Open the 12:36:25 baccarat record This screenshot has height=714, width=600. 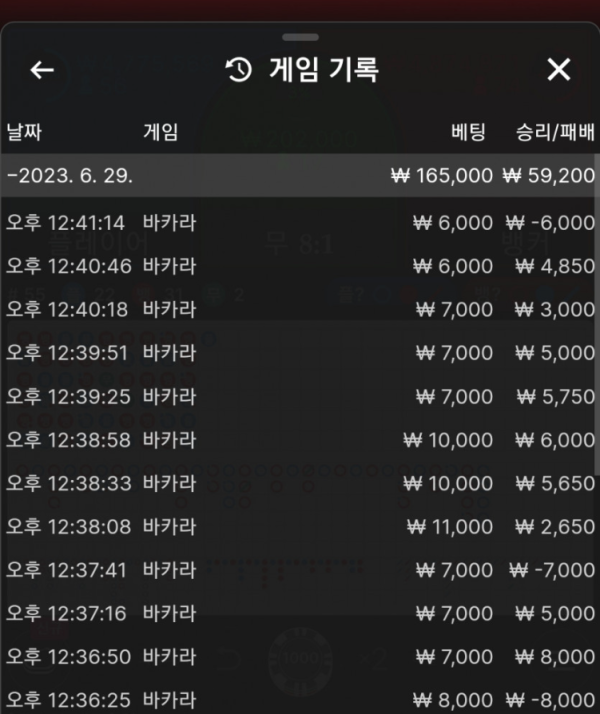click(x=298, y=699)
